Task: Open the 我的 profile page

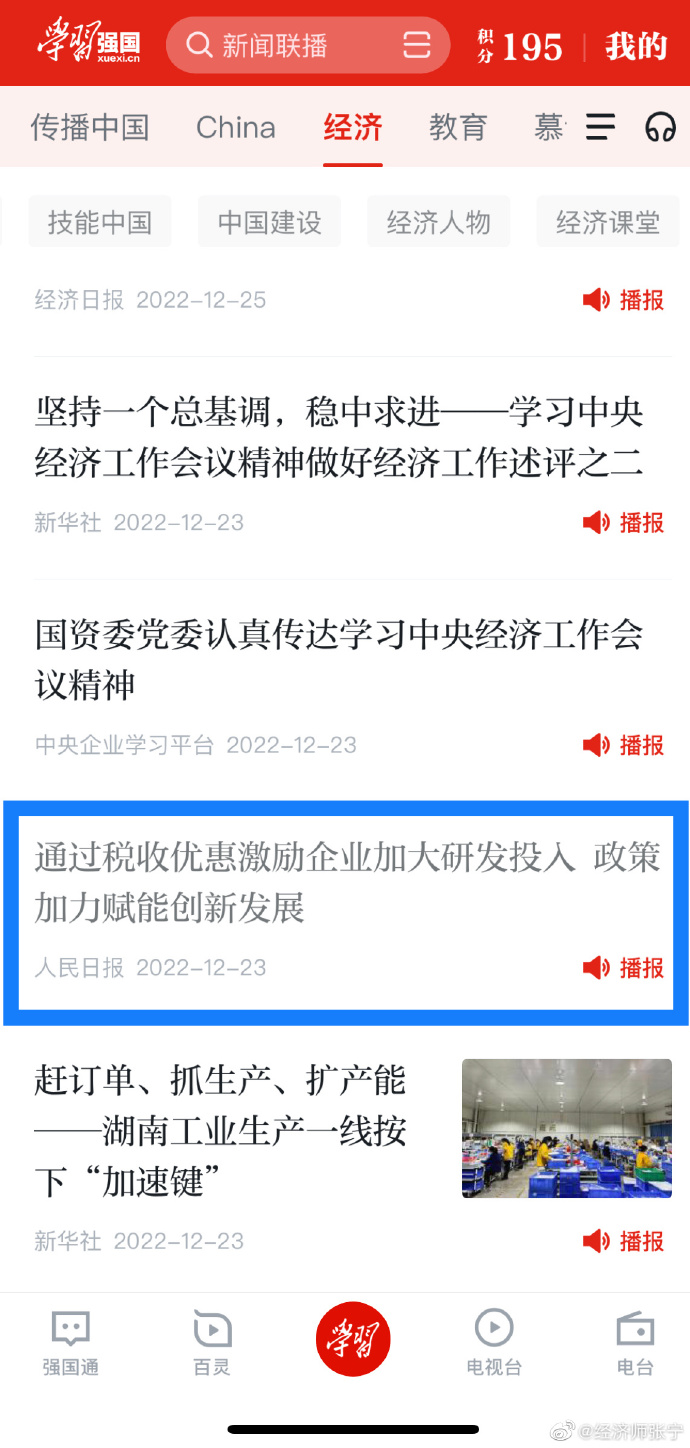Action: point(635,46)
